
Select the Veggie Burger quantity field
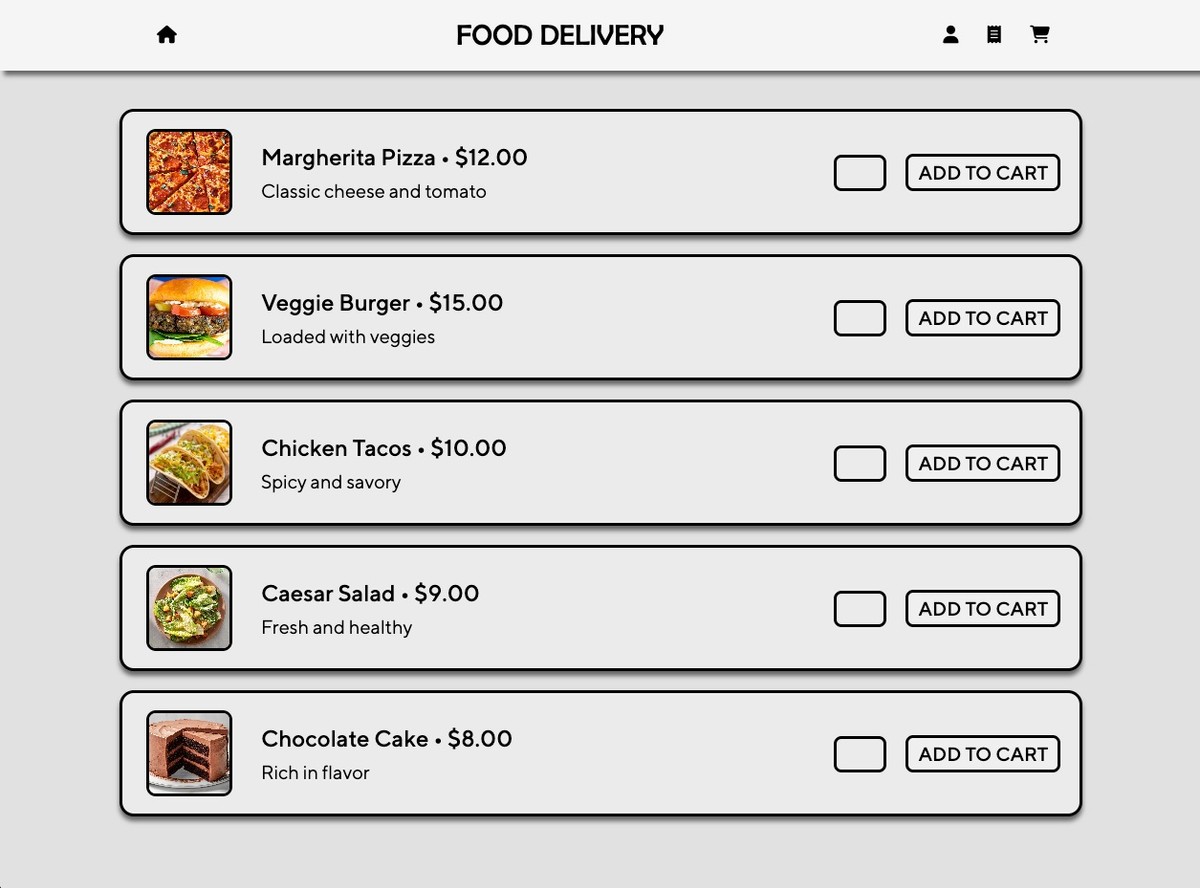[860, 318]
